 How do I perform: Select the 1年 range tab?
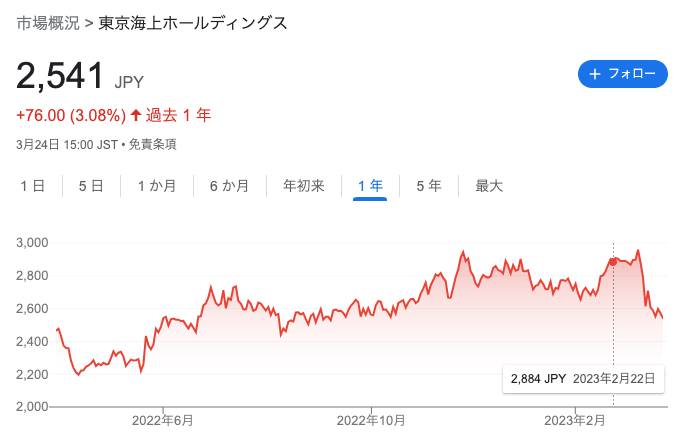tap(370, 186)
